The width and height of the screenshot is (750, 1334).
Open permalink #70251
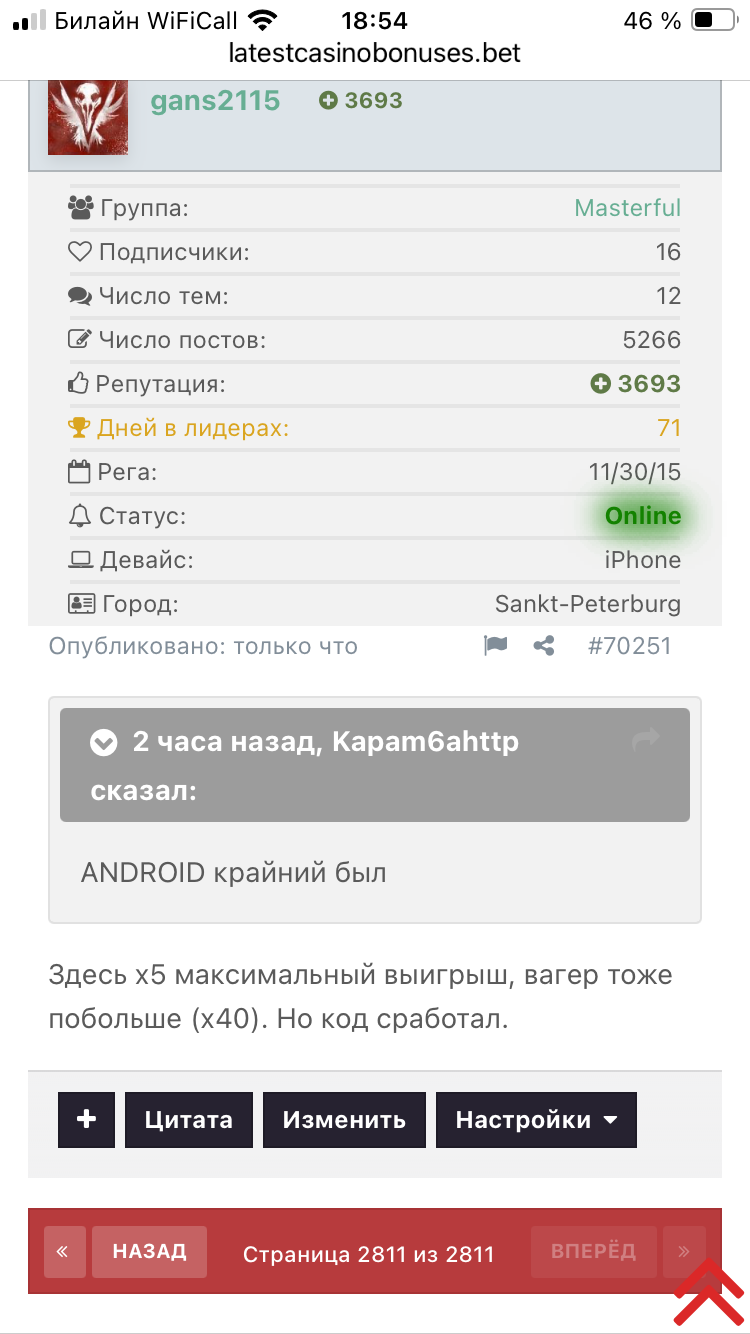tap(629, 646)
